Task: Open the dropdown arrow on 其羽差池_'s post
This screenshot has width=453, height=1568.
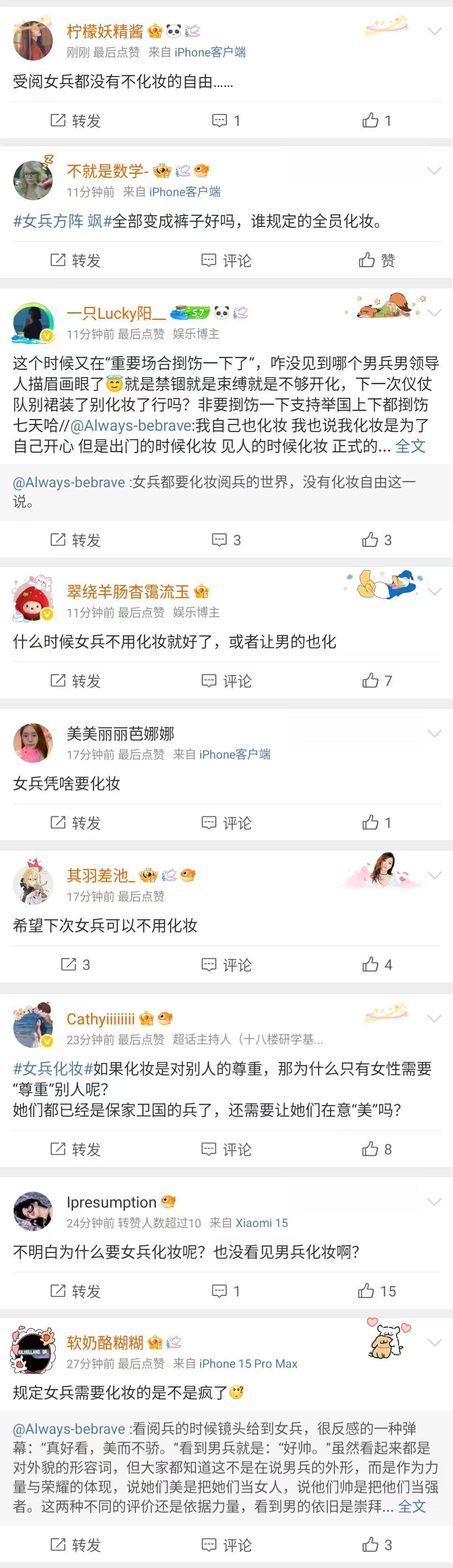Action: click(x=435, y=875)
